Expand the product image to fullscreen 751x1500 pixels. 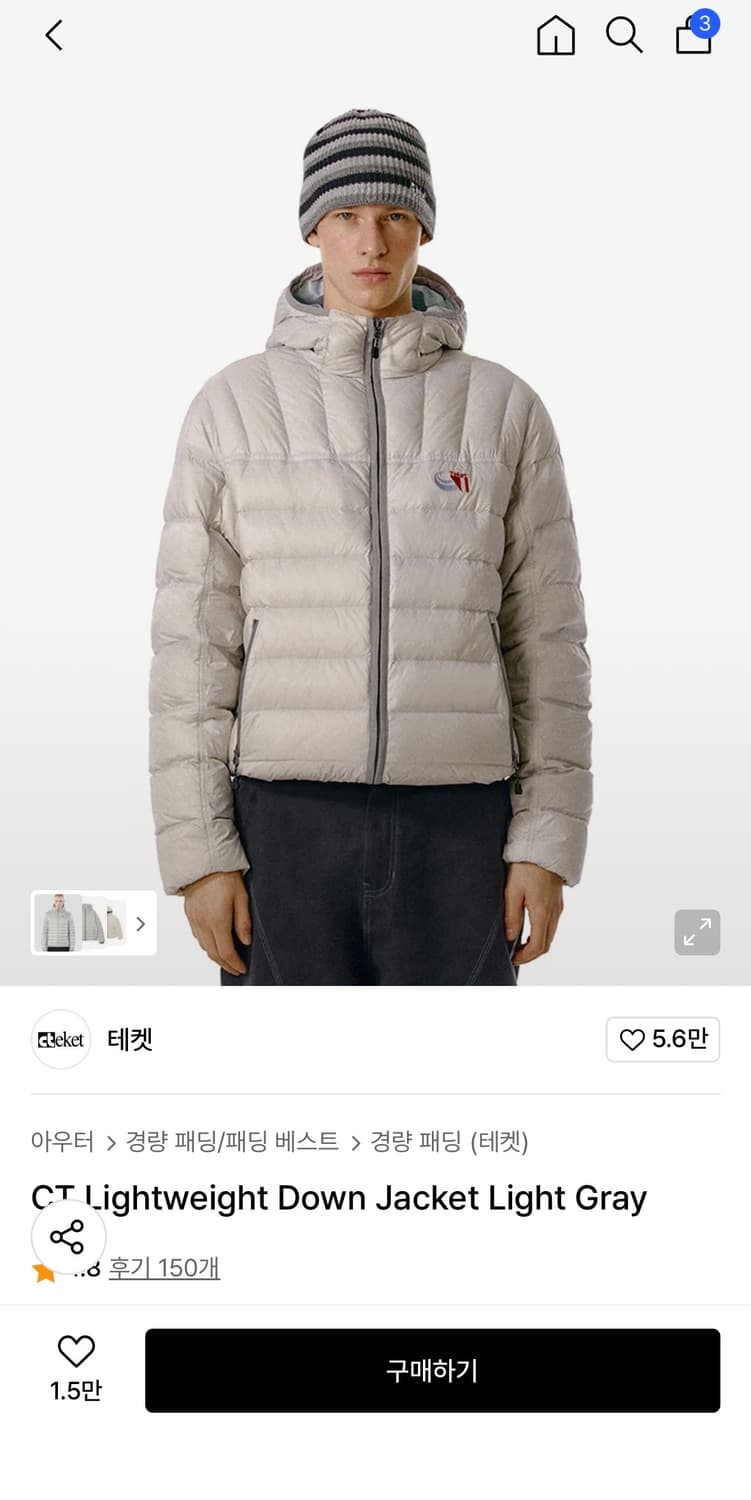(697, 932)
